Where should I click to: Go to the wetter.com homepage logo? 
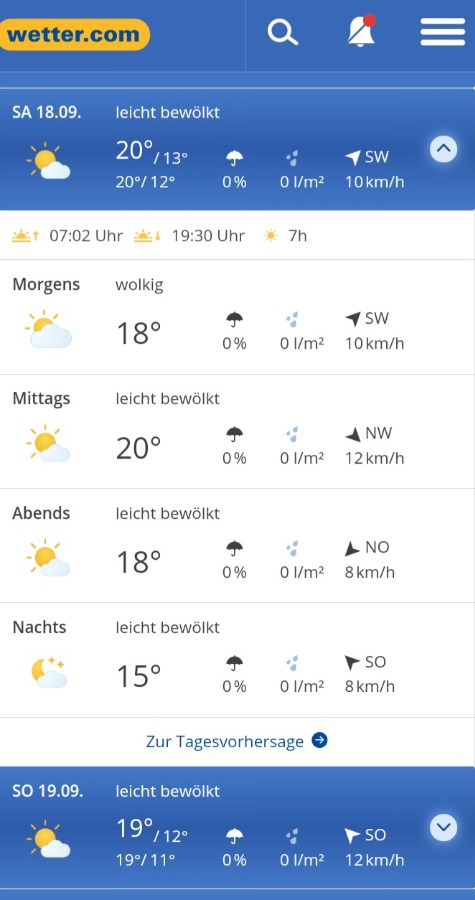pyautogui.click(x=74, y=34)
